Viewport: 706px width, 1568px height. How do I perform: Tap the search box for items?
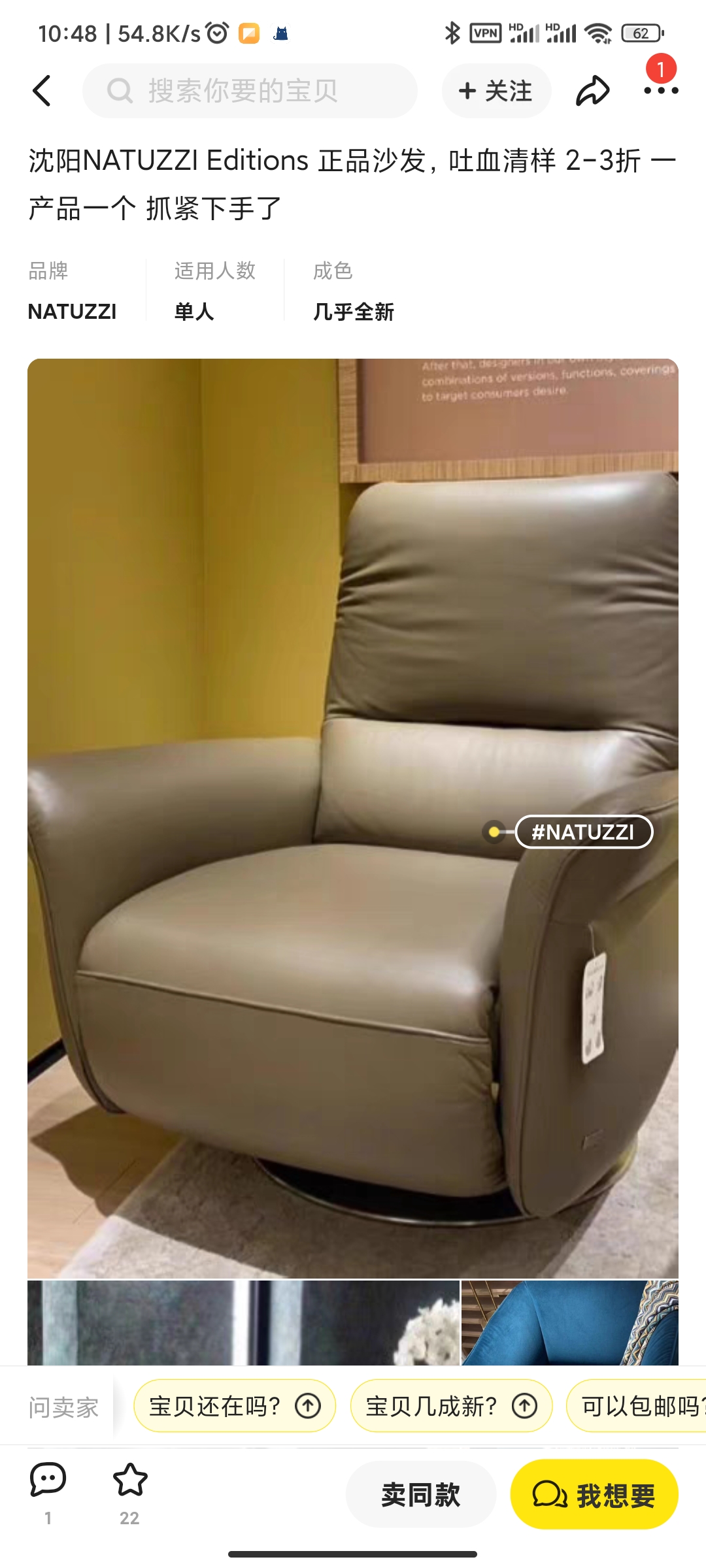click(x=250, y=91)
